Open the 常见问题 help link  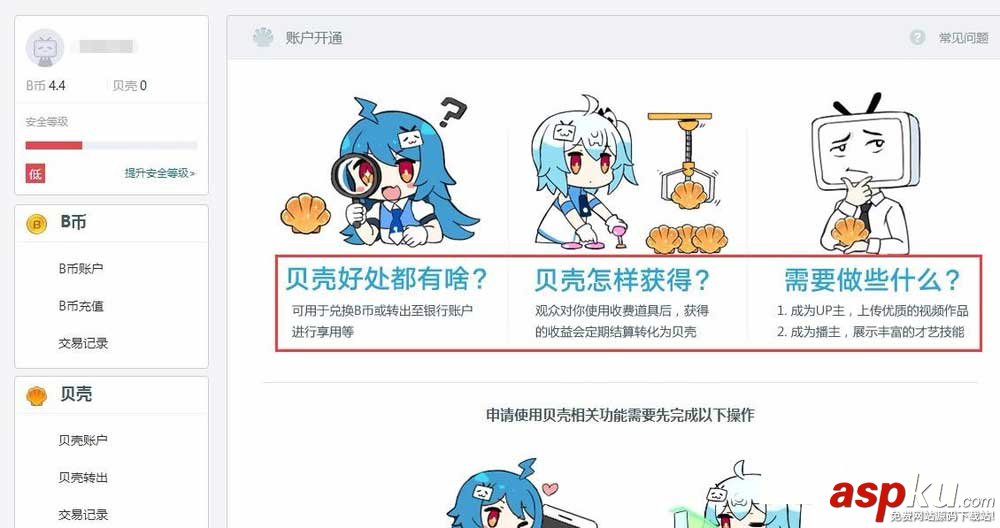(x=962, y=38)
